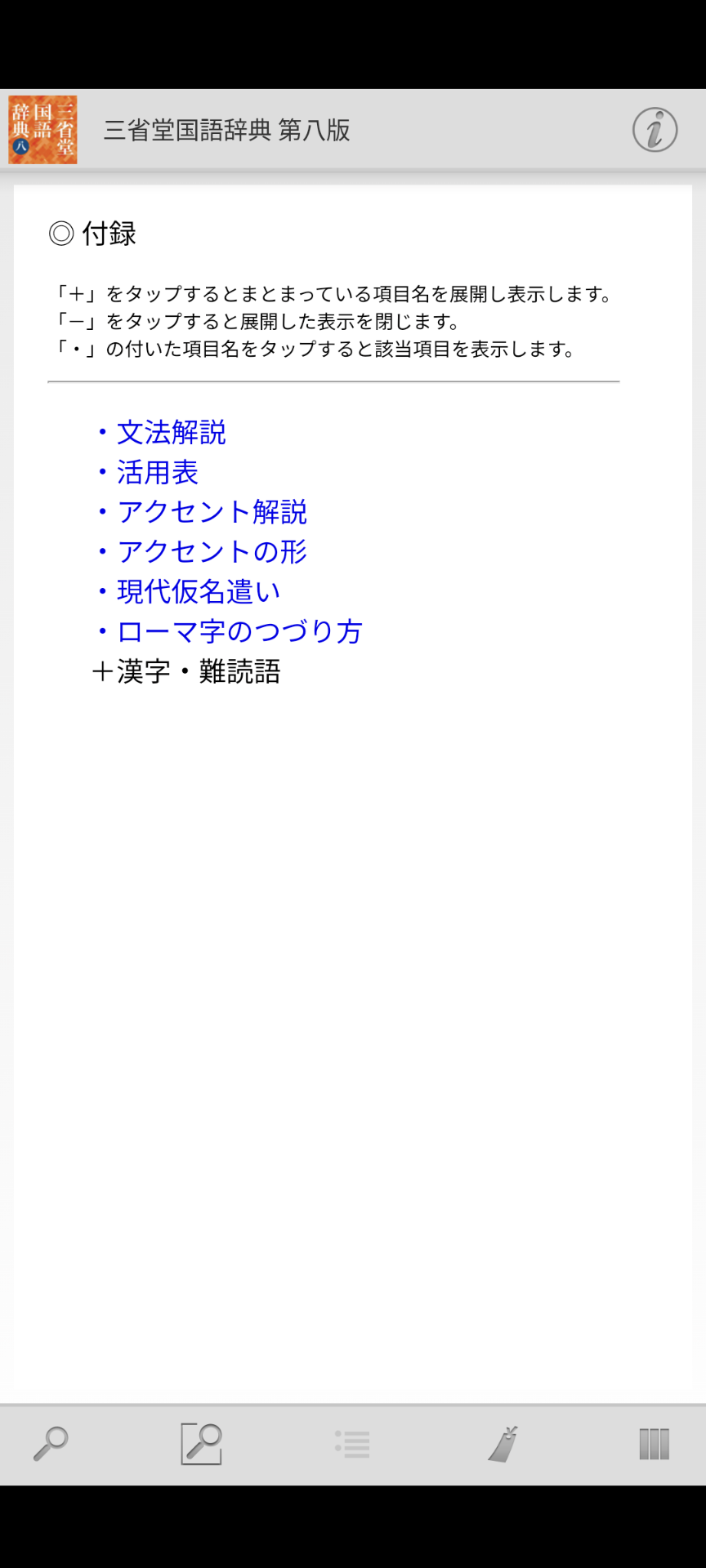Image resolution: width=706 pixels, height=1568 pixels.
Task: Open アクセントの形 entry
Action: point(212,552)
